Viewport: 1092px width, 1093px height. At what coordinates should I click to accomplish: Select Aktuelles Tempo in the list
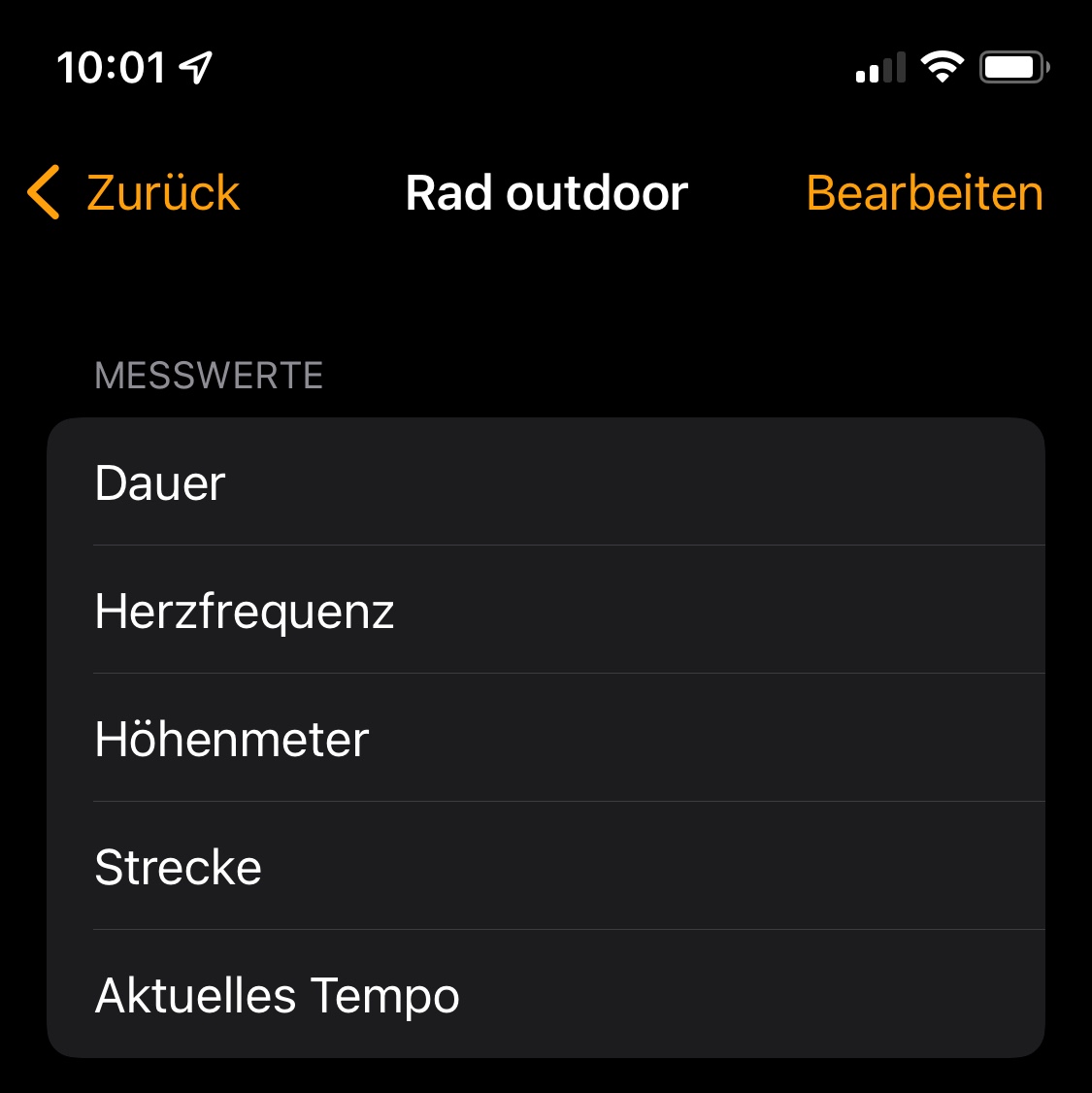[546, 994]
